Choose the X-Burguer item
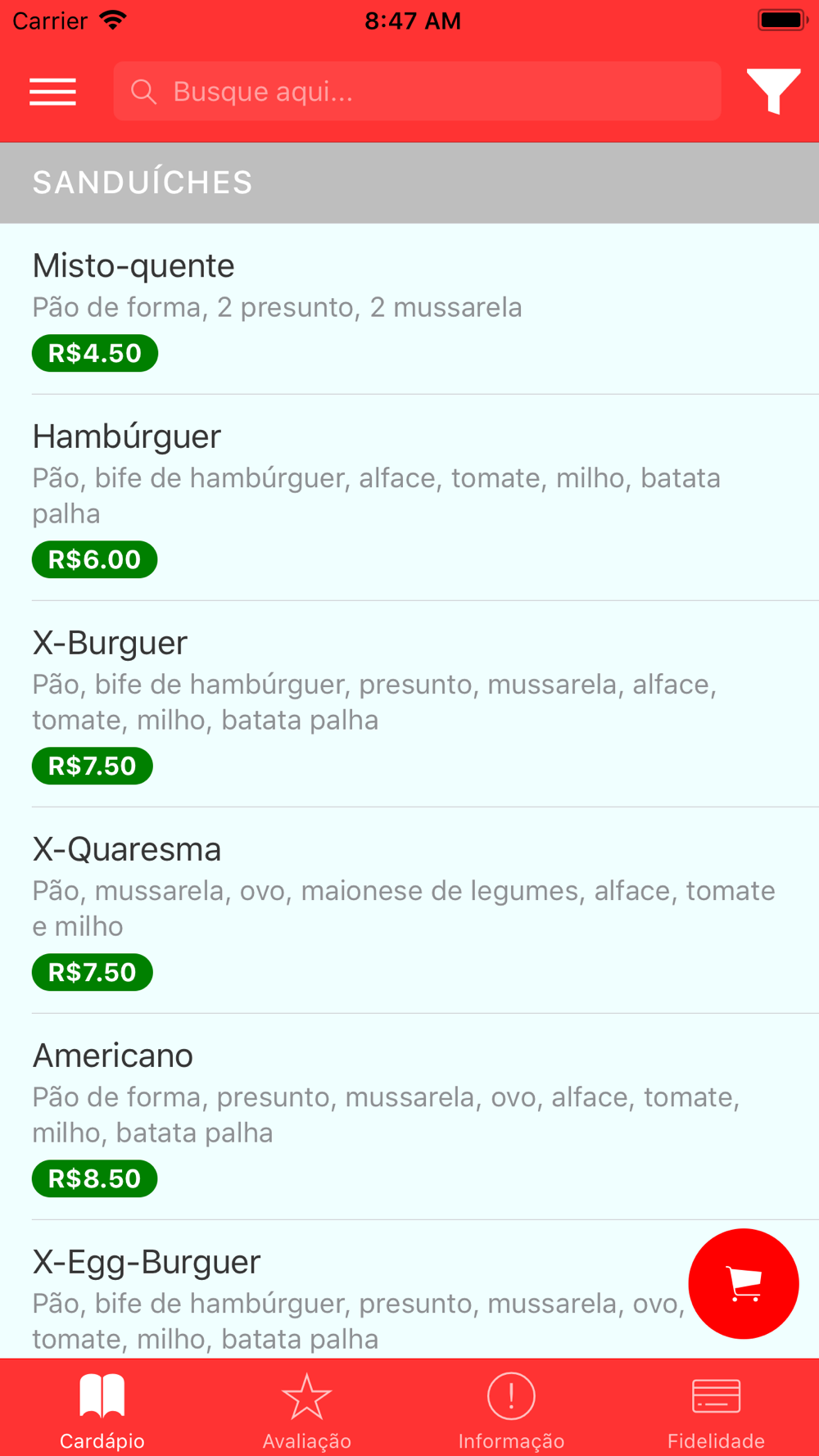The width and height of the screenshot is (819, 1456). point(409,704)
